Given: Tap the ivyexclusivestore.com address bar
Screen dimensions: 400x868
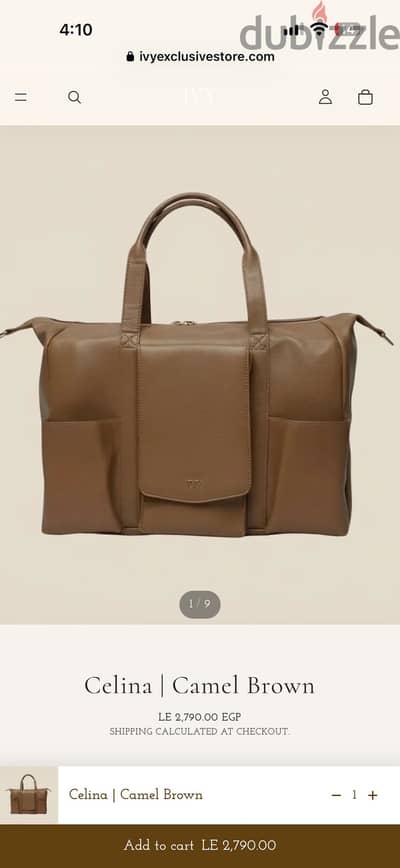Looking at the screenshot, I should click(200, 56).
